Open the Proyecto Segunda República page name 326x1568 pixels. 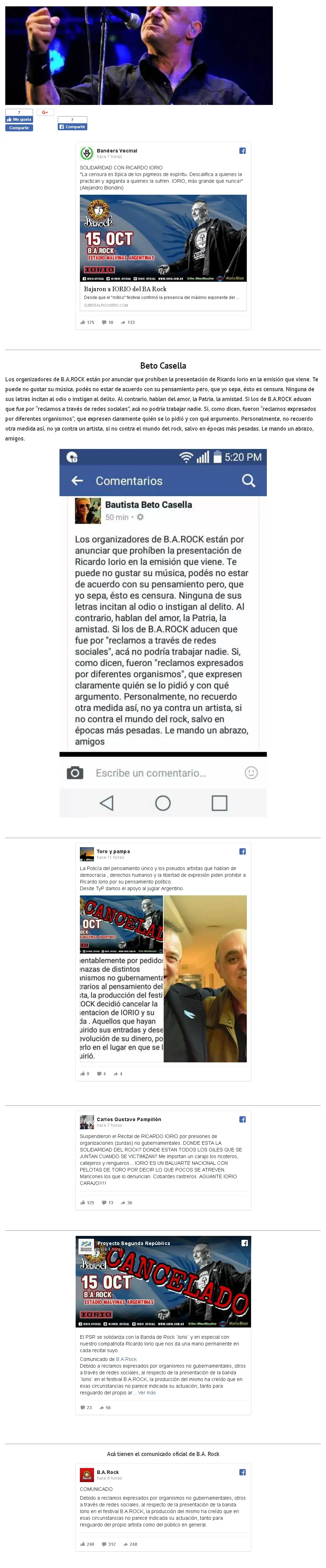click(133, 1243)
